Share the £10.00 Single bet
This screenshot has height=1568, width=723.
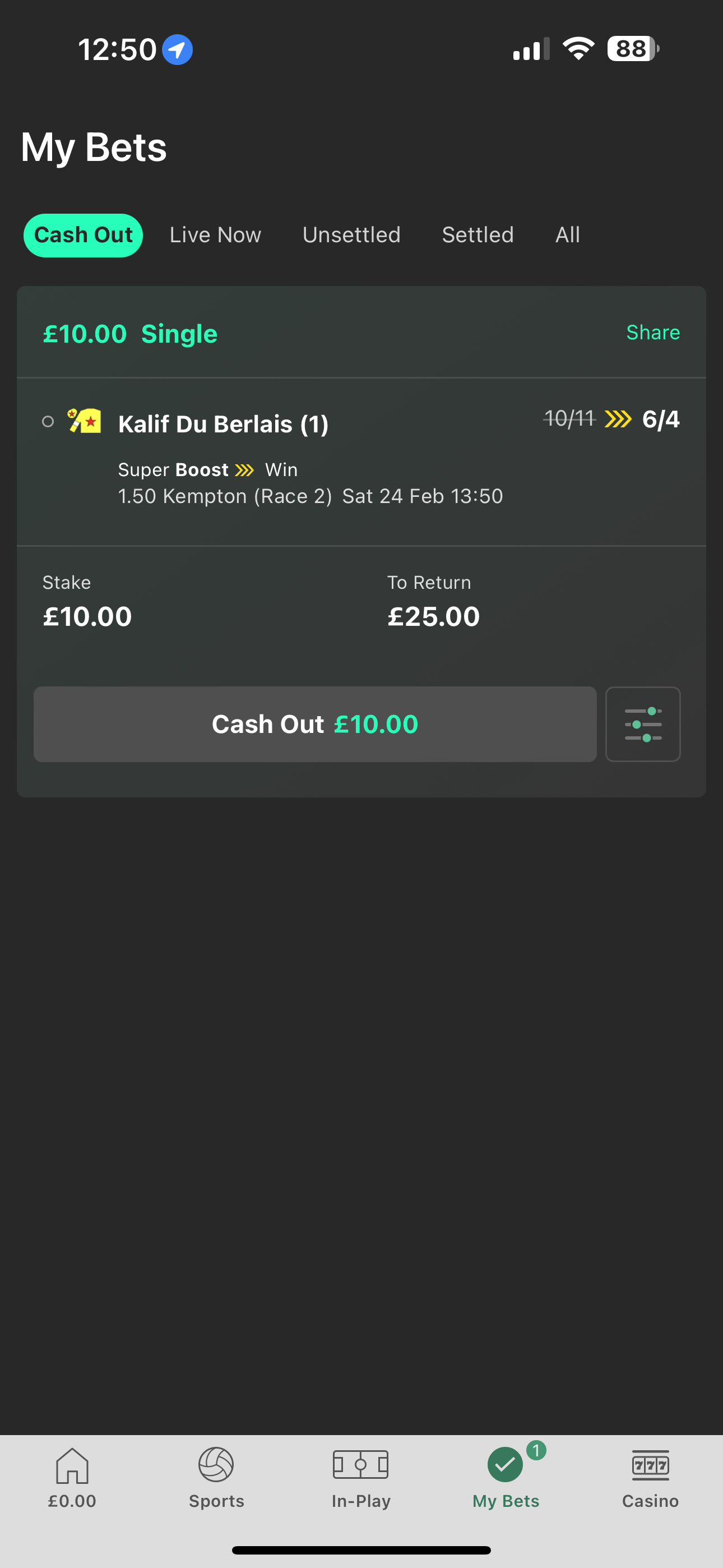[x=652, y=333]
